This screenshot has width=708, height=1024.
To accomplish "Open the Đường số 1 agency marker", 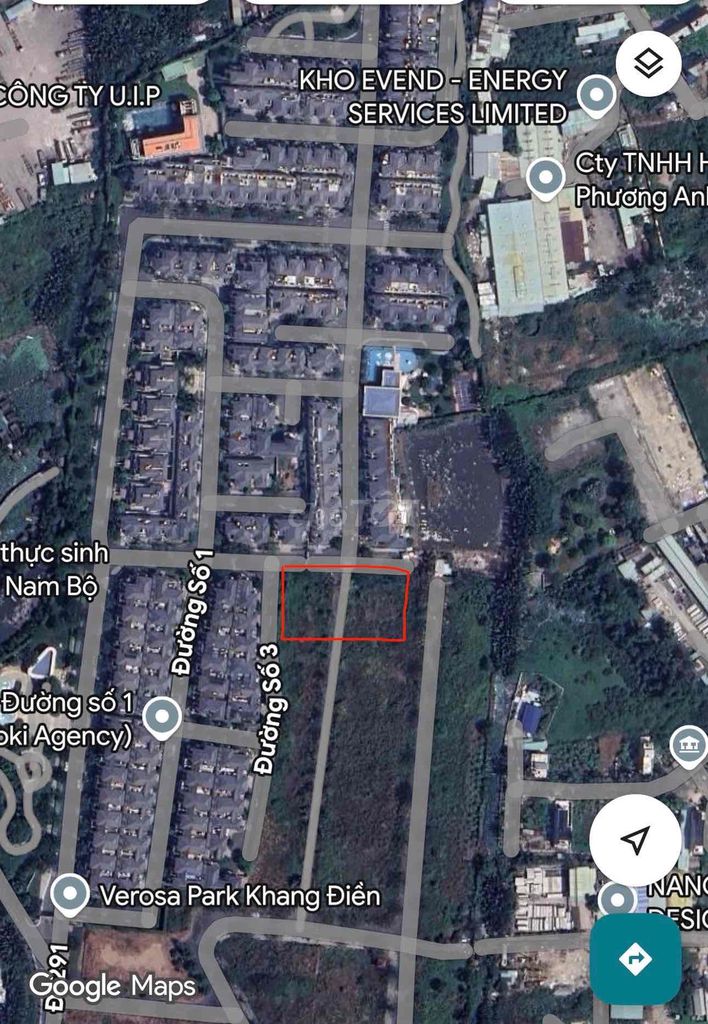I will (x=161, y=717).
